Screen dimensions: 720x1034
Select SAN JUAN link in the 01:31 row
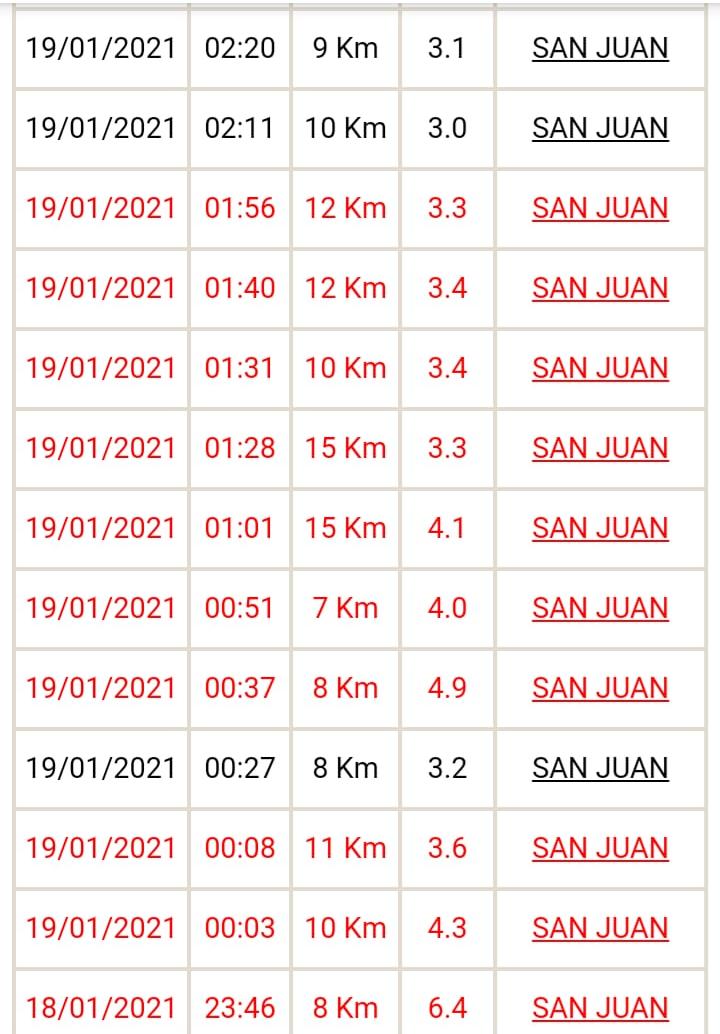click(600, 368)
